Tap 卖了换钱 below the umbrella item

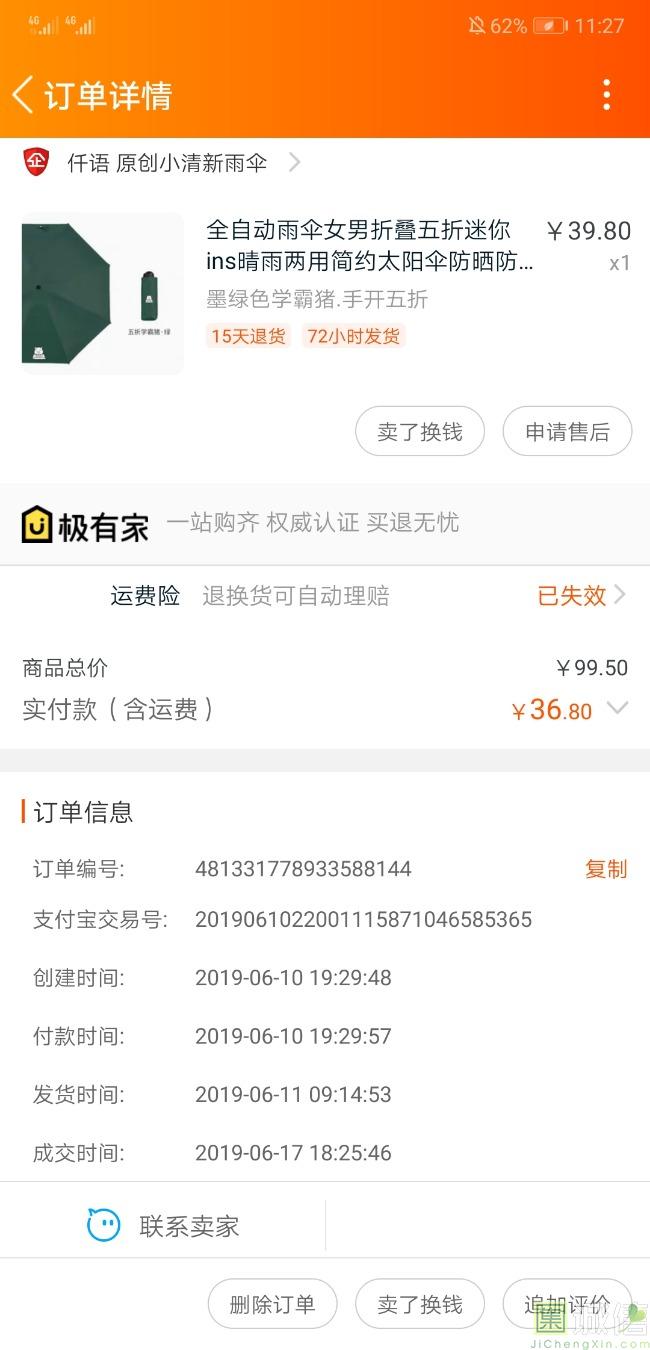tap(420, 432)
